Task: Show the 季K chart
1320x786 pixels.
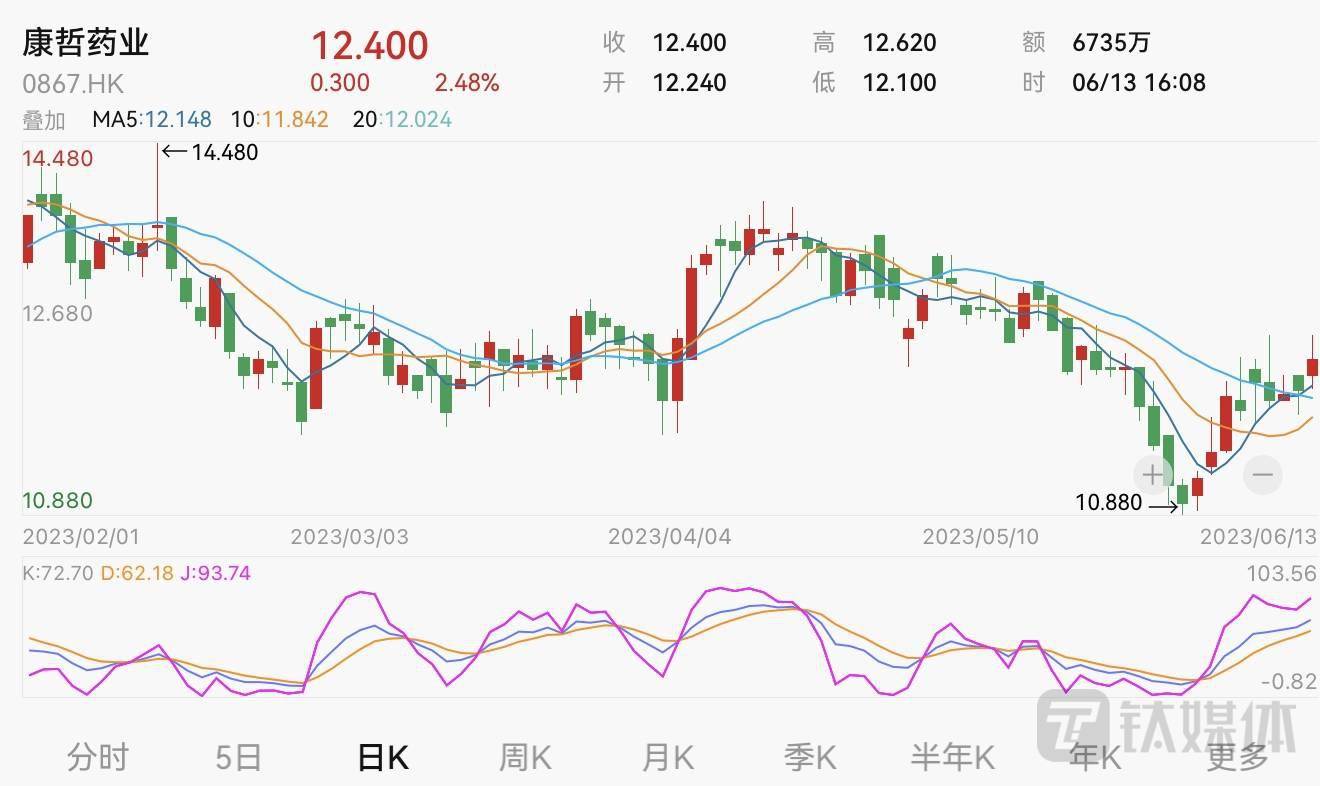Action: 809,757
